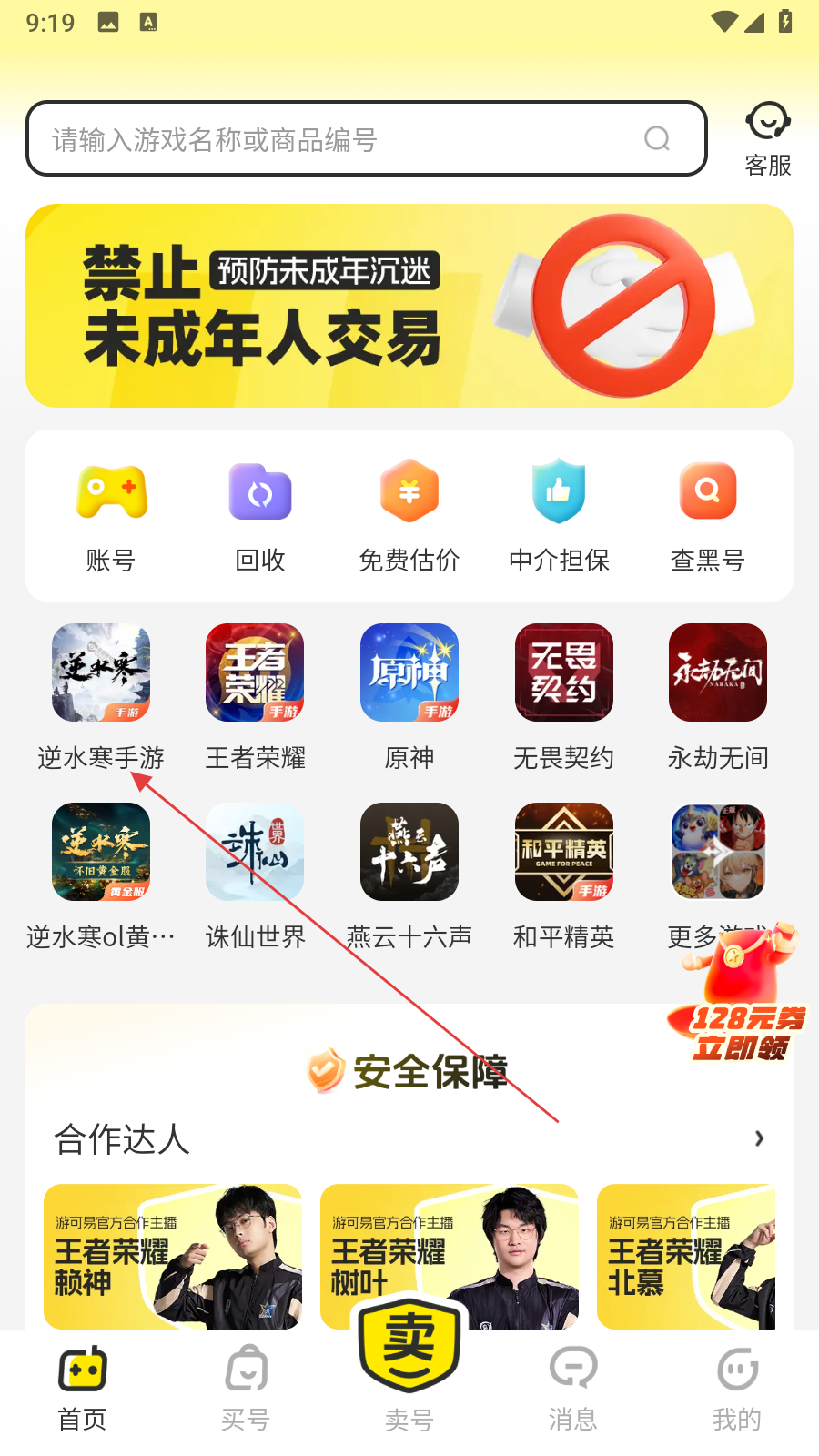
Task: Select the 逆水寒手游 game
Action: pos(101,697)
